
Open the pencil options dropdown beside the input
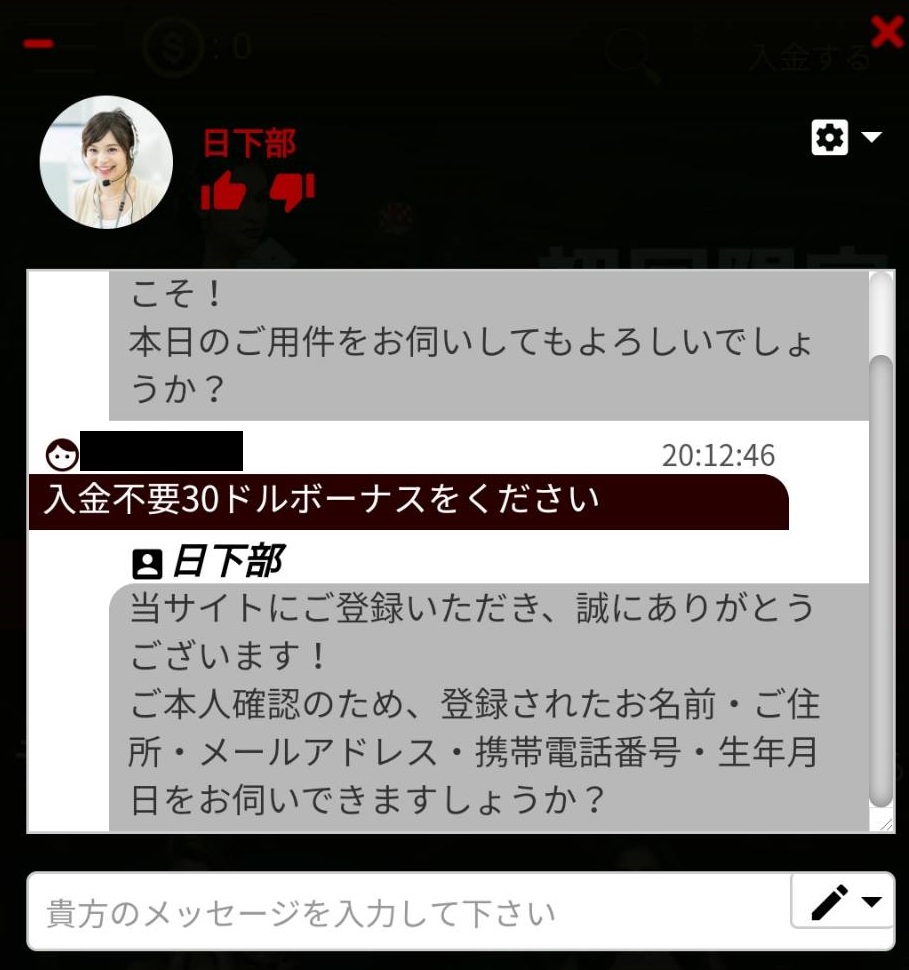tap(844, 902)
